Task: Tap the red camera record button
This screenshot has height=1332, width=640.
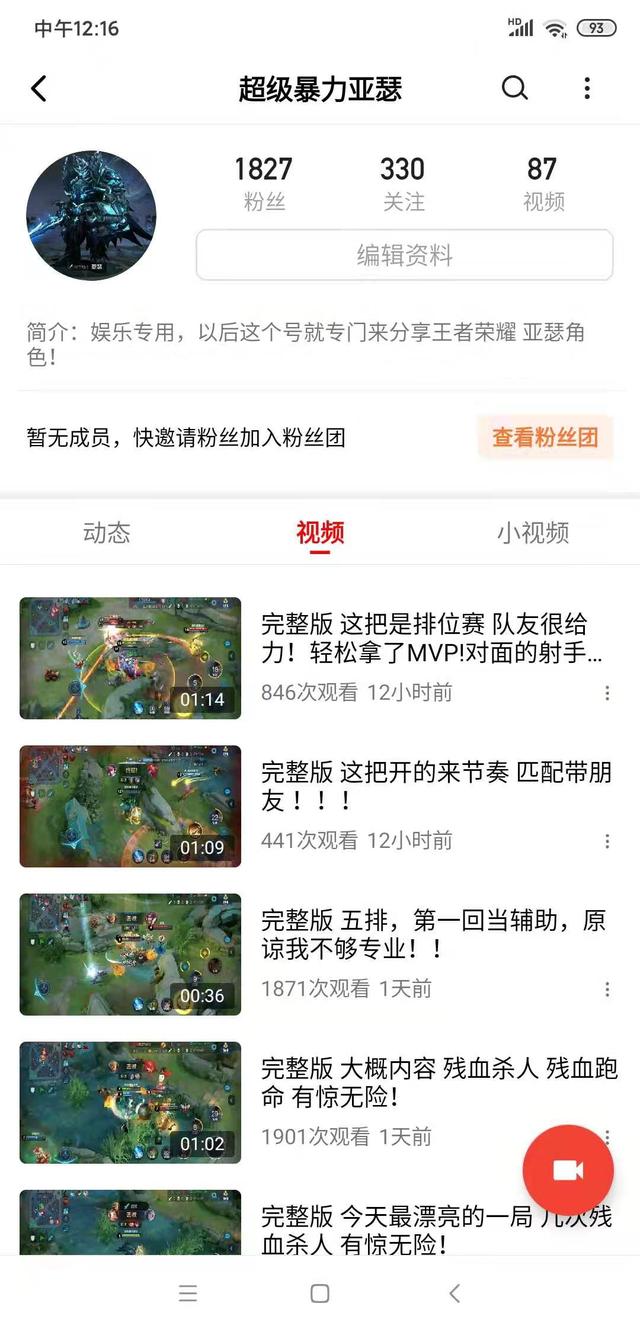Action: [568, 1170]
